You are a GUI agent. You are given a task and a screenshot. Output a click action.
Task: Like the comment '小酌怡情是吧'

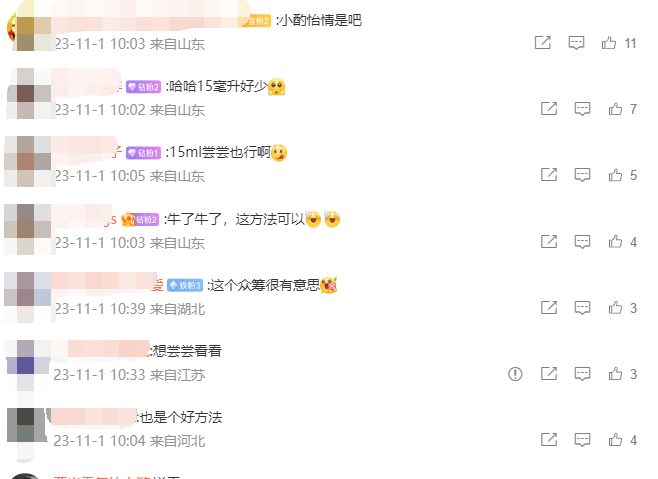pos(609,43)
